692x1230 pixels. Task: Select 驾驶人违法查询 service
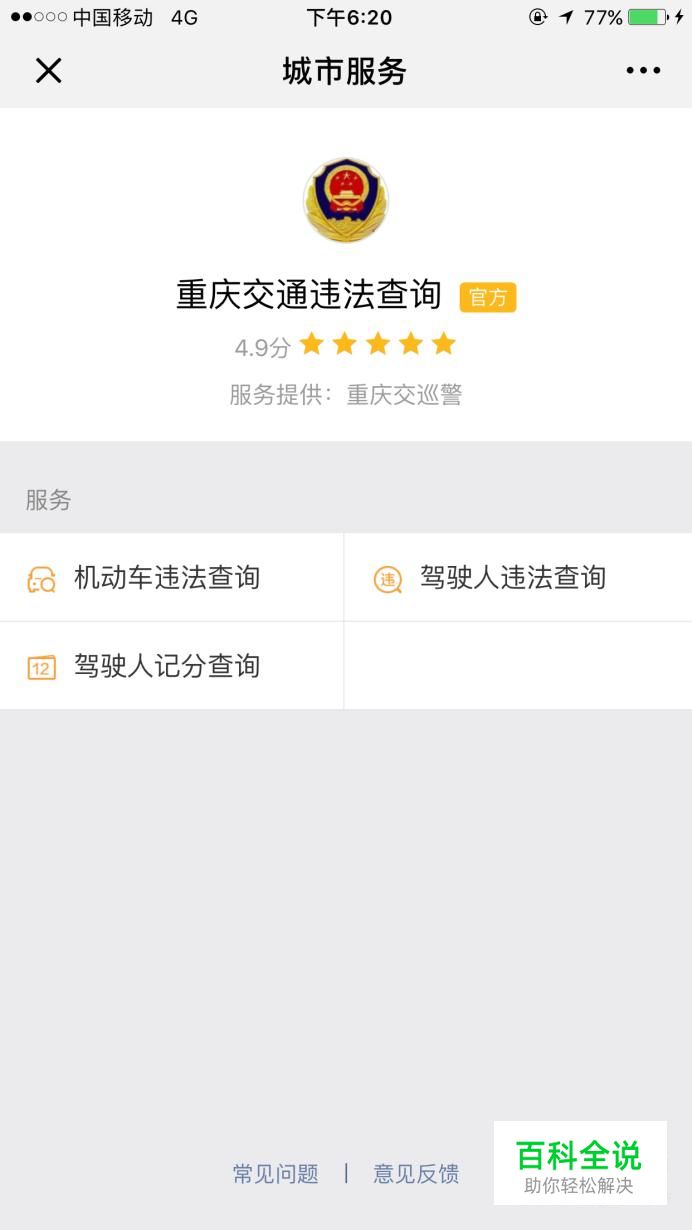coord(512,578)
